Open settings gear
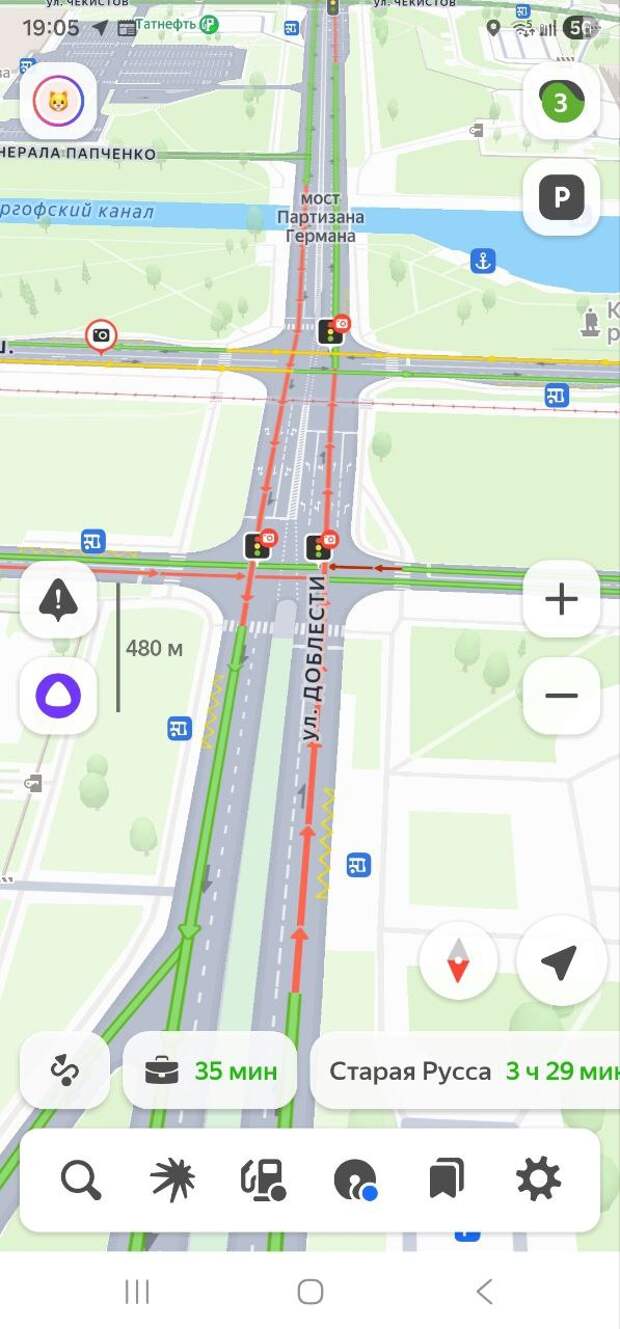620x1329 pixels. click(538, 1180)
